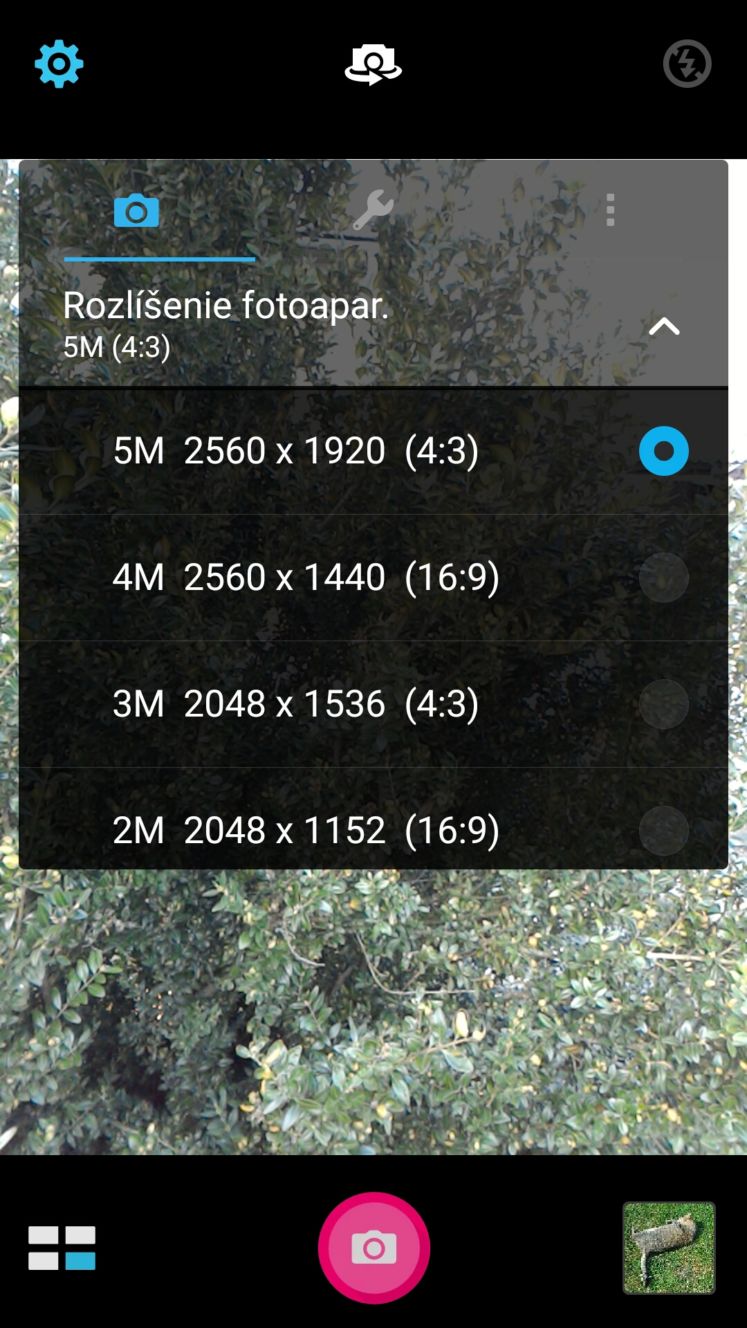Take a photo with the shutter button
The image size is (747, 1328).
(x=374, y=1248)
